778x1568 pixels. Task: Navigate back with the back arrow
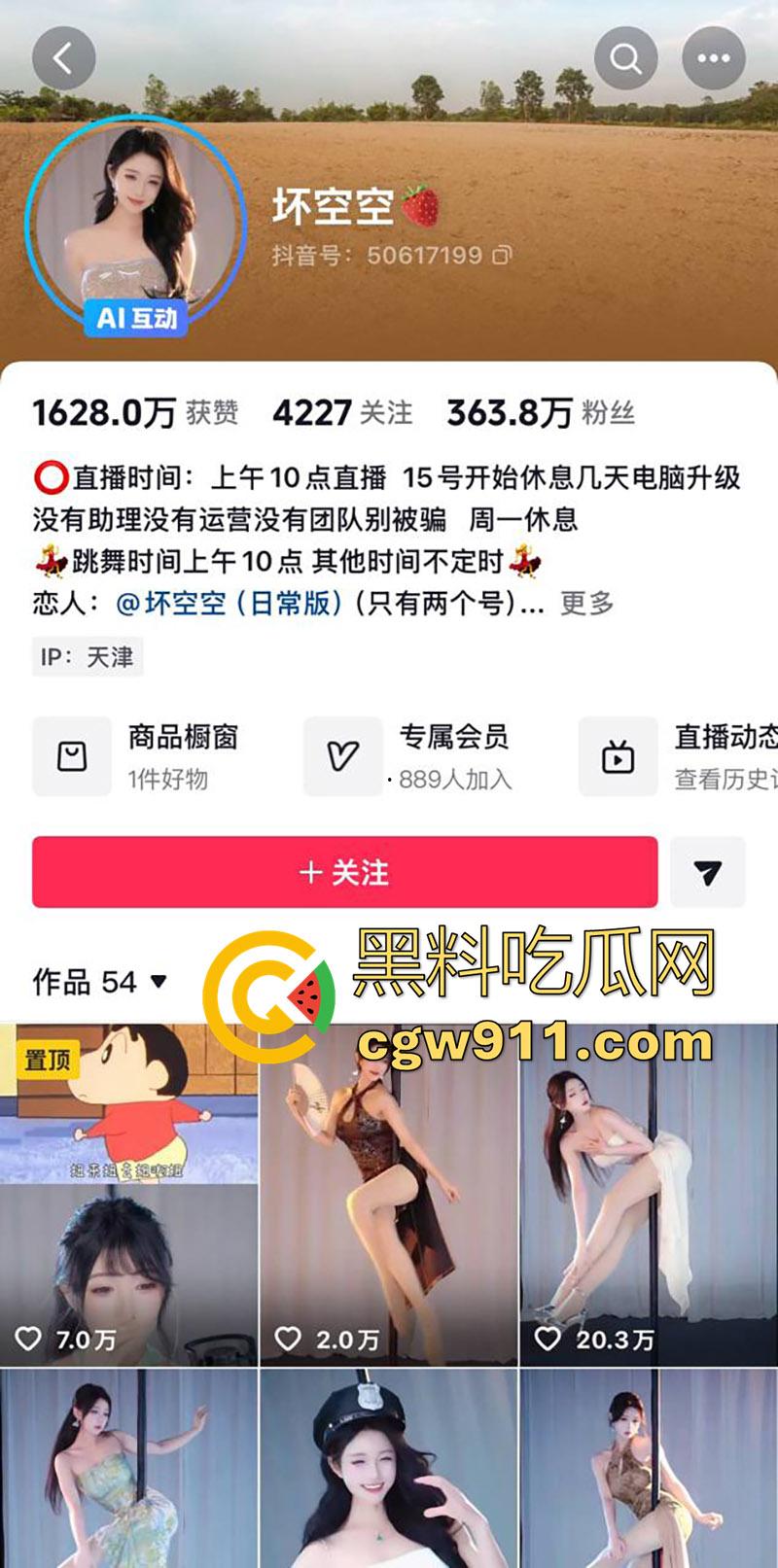(x=63, y=56)
